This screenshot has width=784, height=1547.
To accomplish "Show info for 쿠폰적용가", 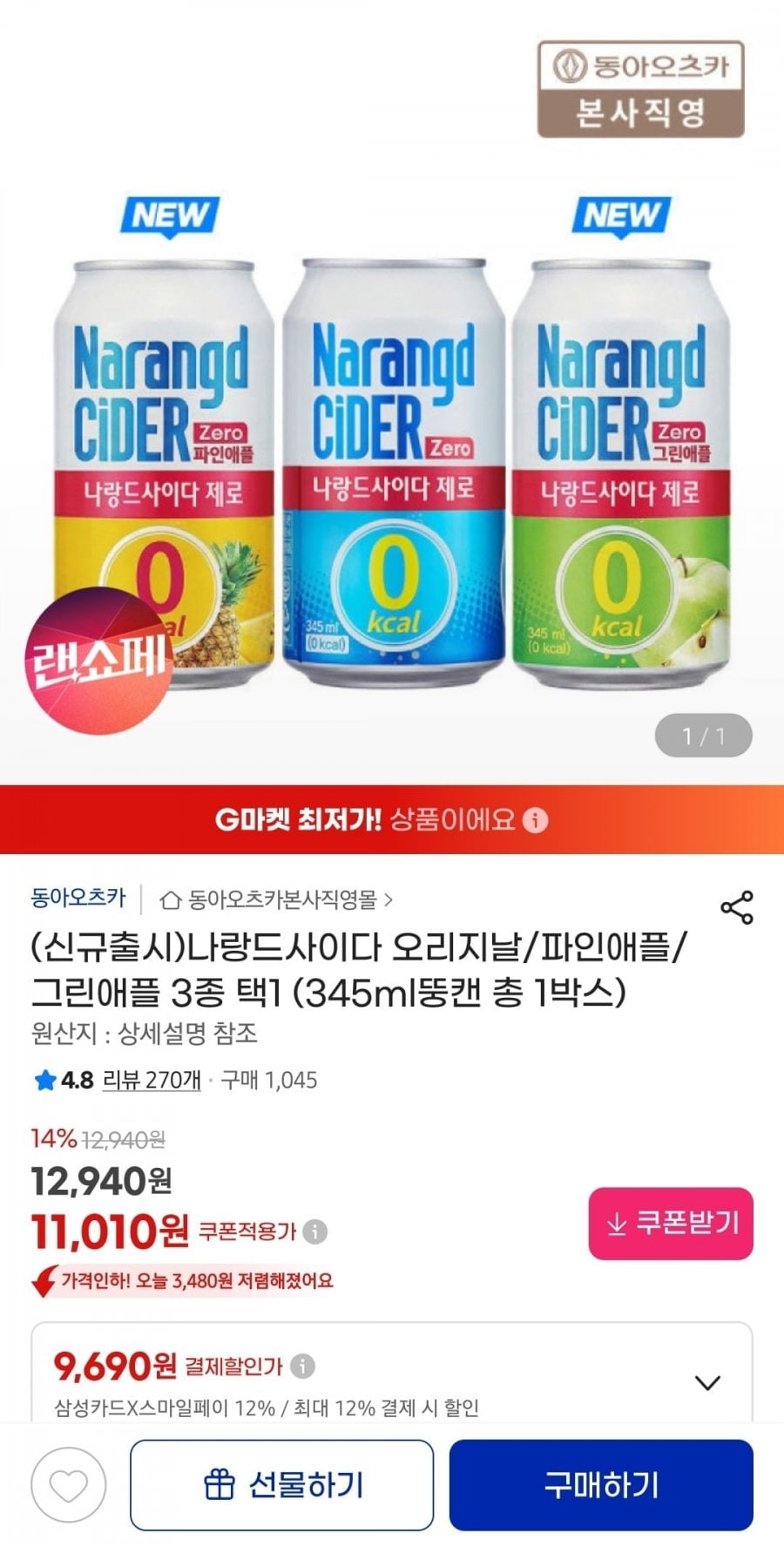I will [315, 1231].
